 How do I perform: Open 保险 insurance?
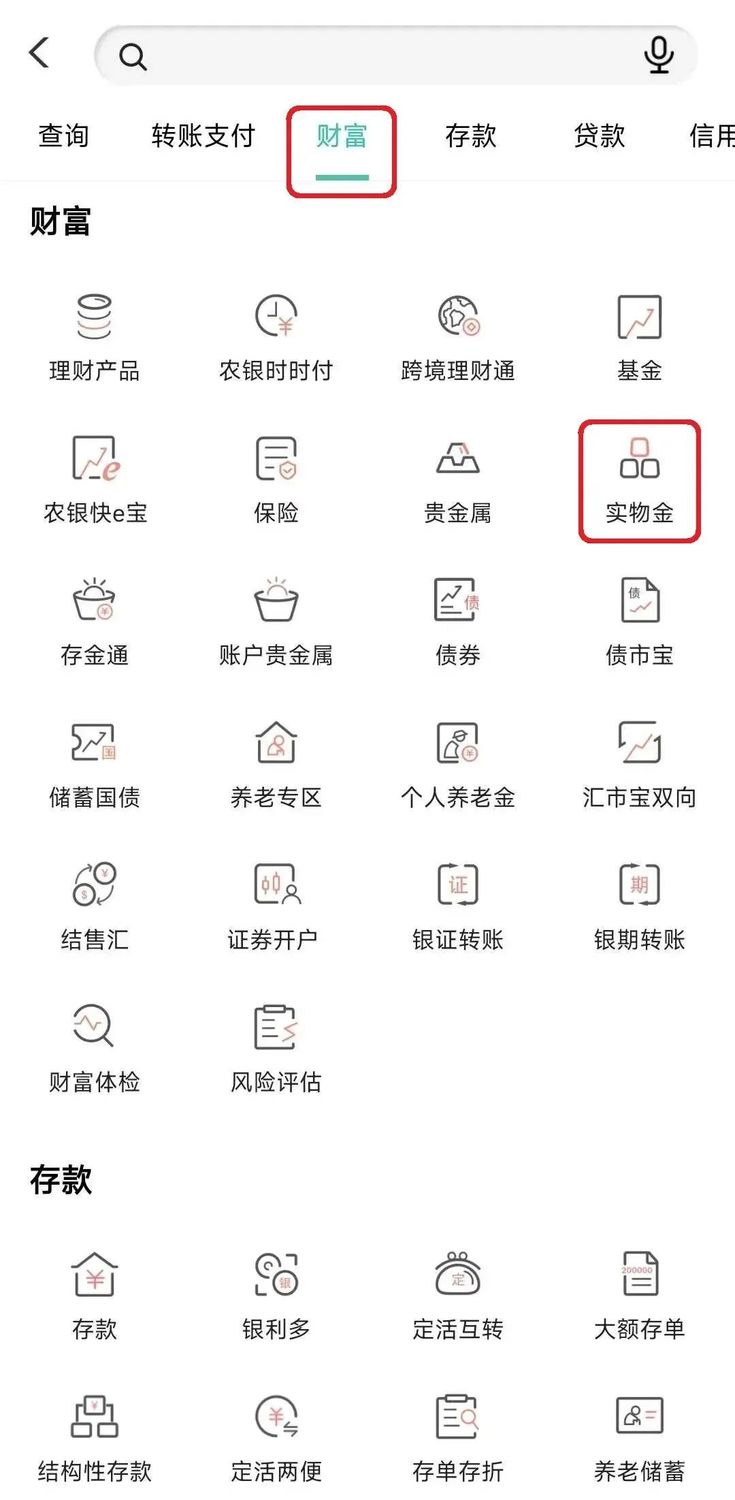pyautogui.click(x=276, y=480)
